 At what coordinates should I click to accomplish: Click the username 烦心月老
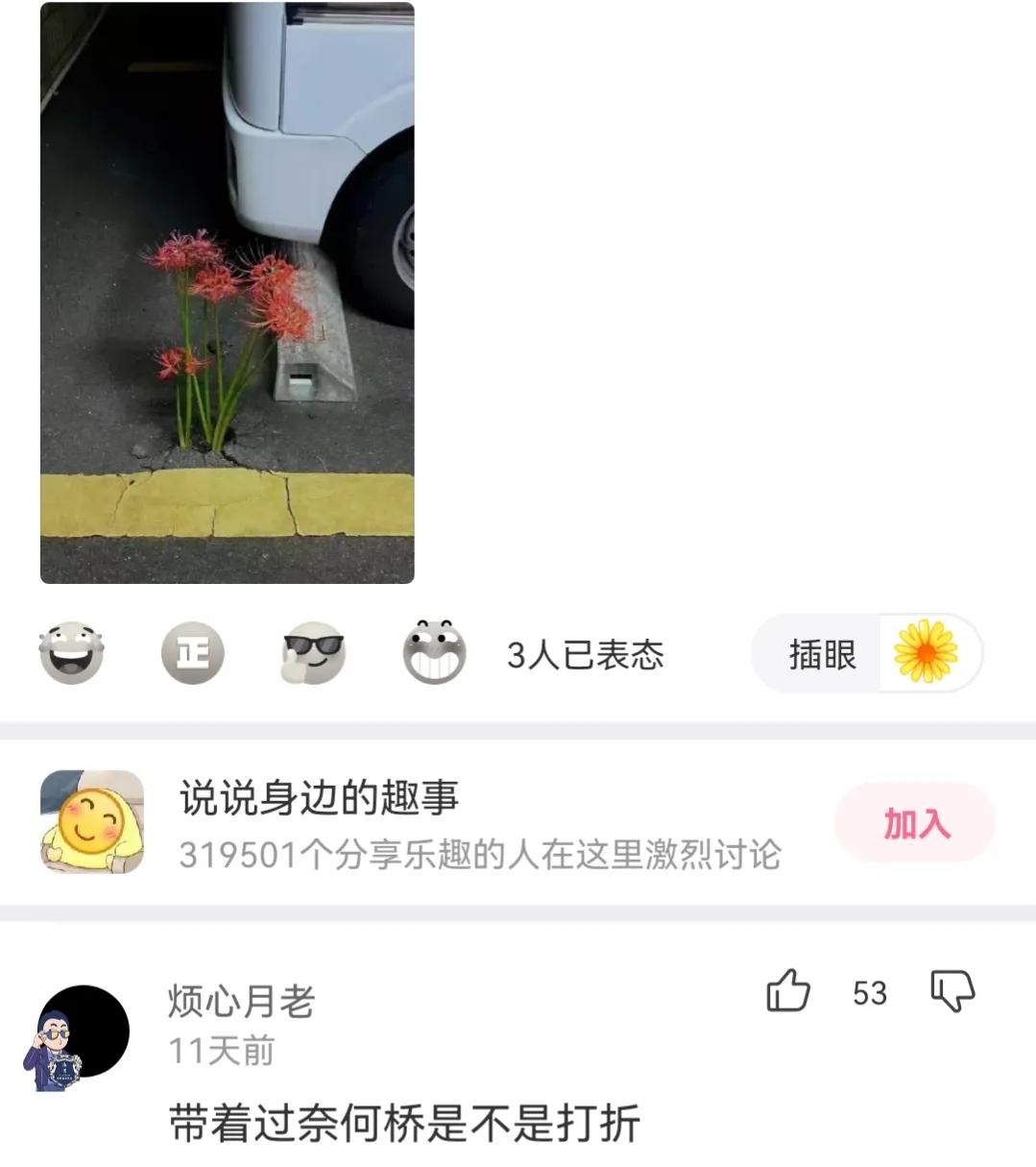pos(241,999)
